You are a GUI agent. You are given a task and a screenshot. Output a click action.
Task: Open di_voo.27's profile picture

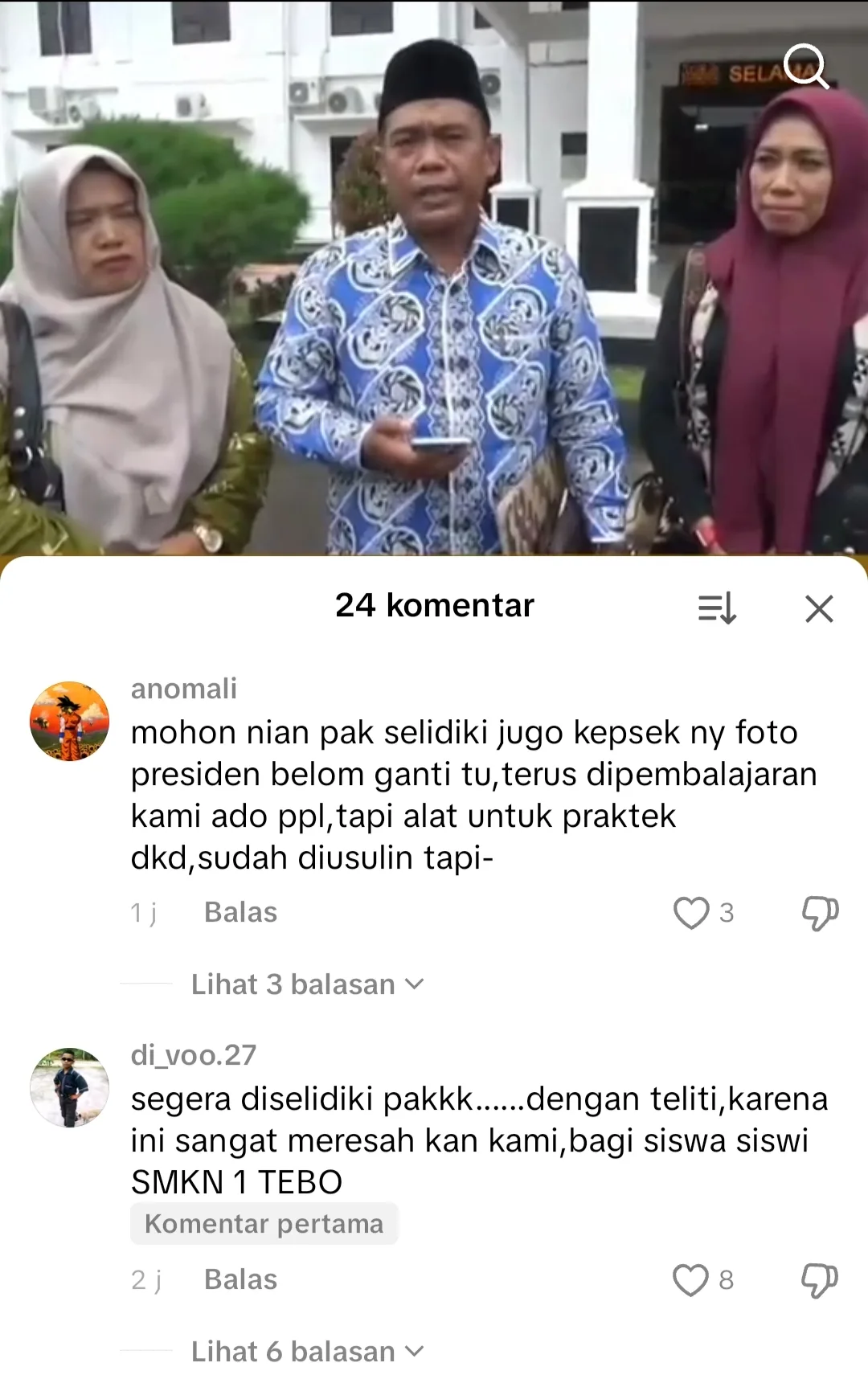pyautogui.click(x=70, y=1087)
